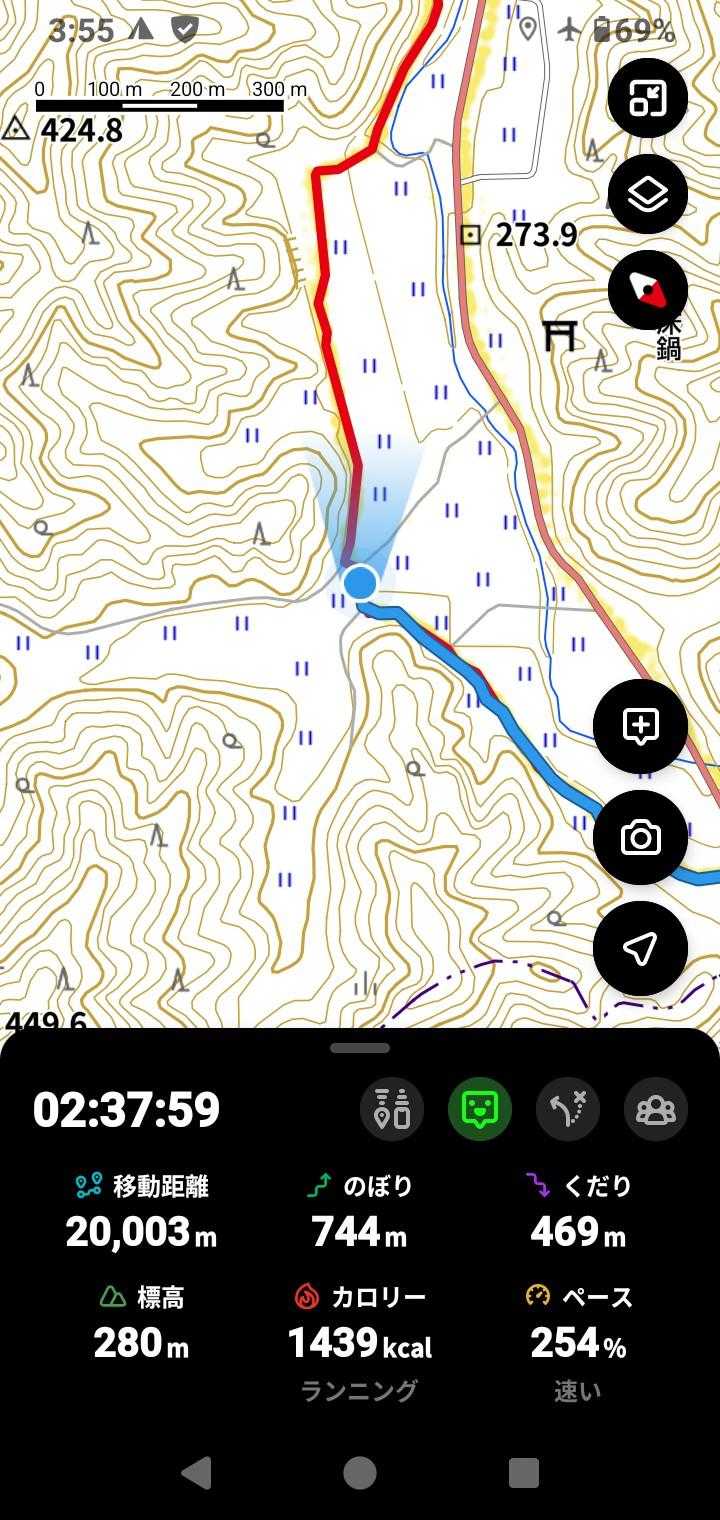Tap the green smiley speech bubble icon
This screenshot has width=720, height=1520.
click(x=480, y=1109)
